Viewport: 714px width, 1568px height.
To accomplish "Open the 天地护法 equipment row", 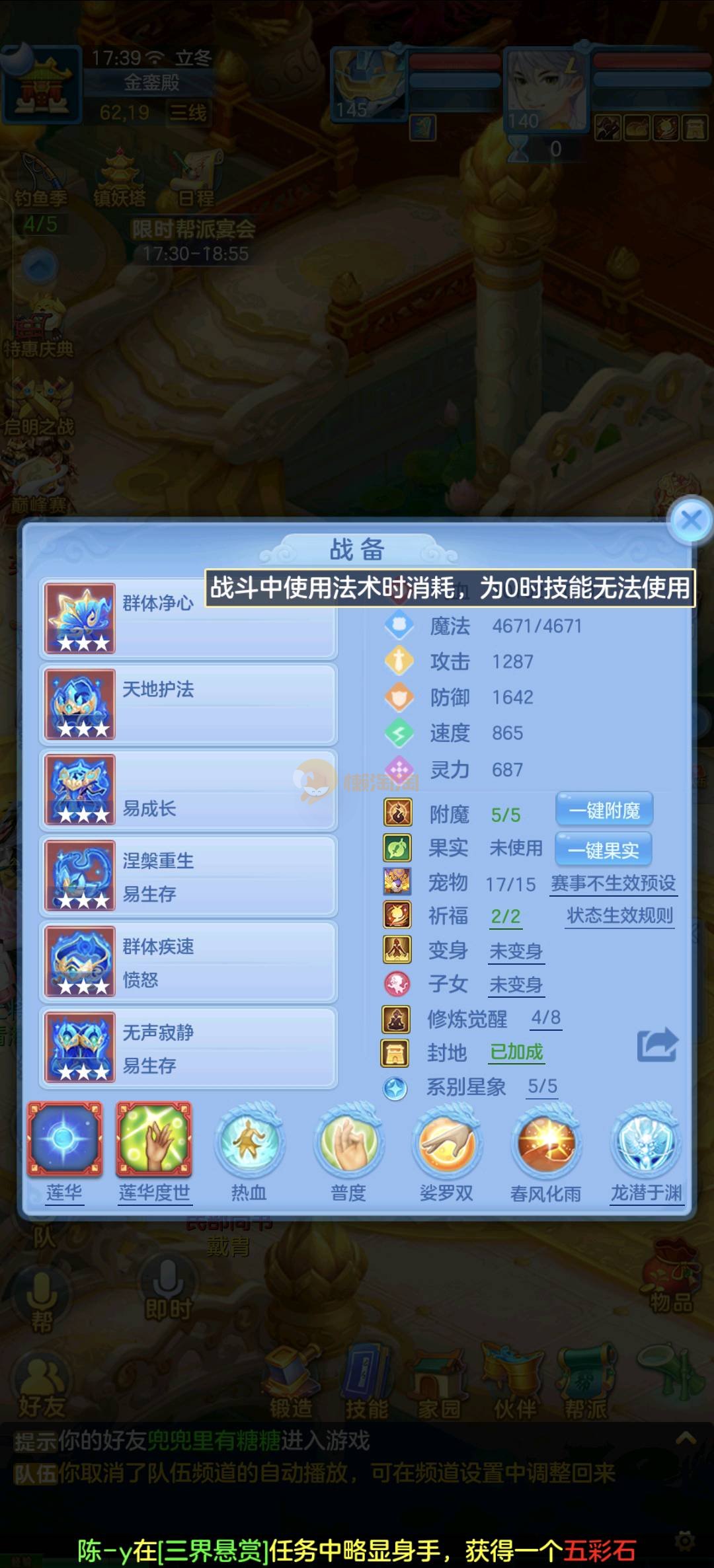I will pos(188,704).
